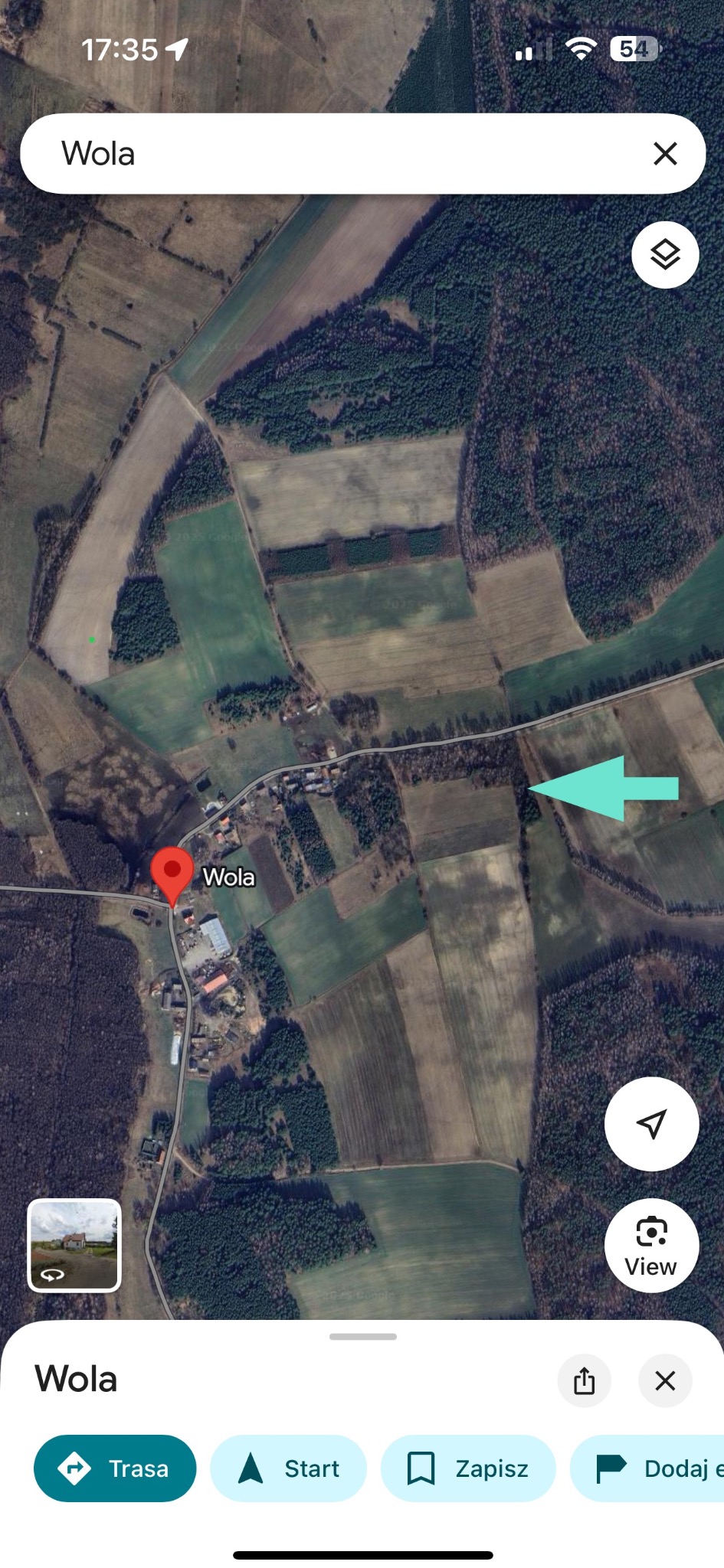724x1568 pixels.
Task: Open the Street View preview thumbnail
Action: [x=74, y=1246]
